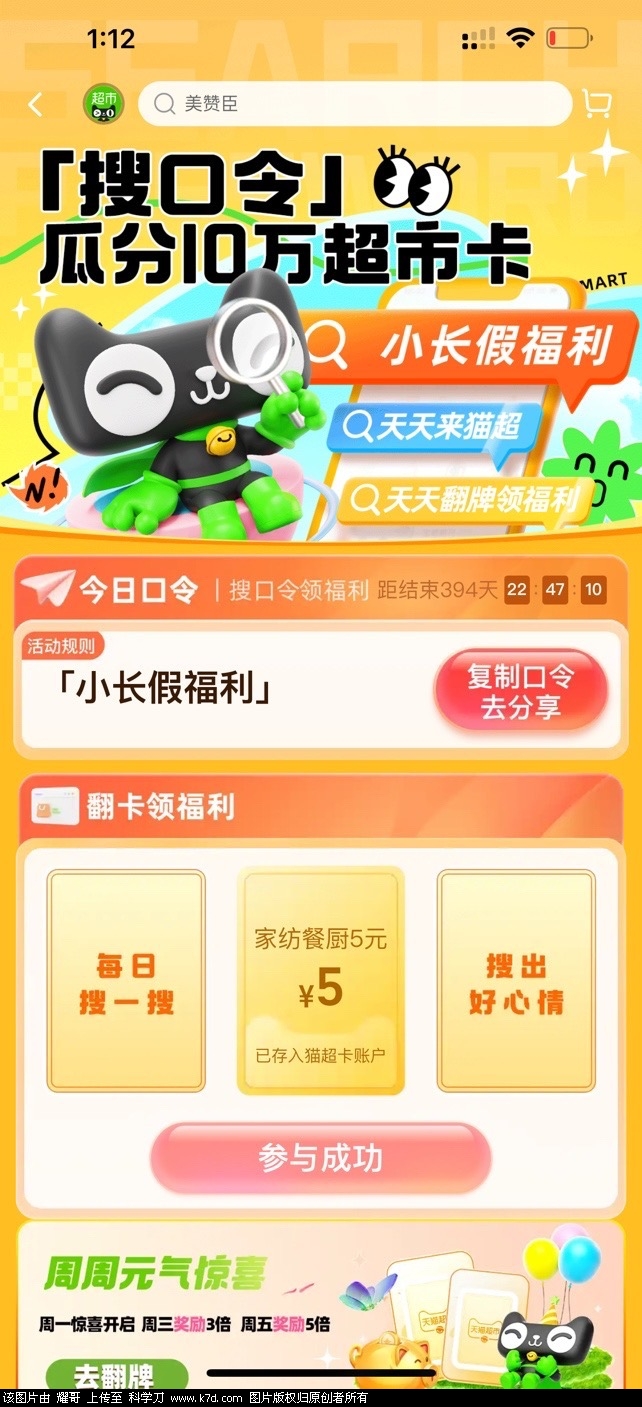The width and height of the screenshot is (642, 1407).
Task: Tap 去翻牌 in weekly surprise
Action: point(116,1372)
